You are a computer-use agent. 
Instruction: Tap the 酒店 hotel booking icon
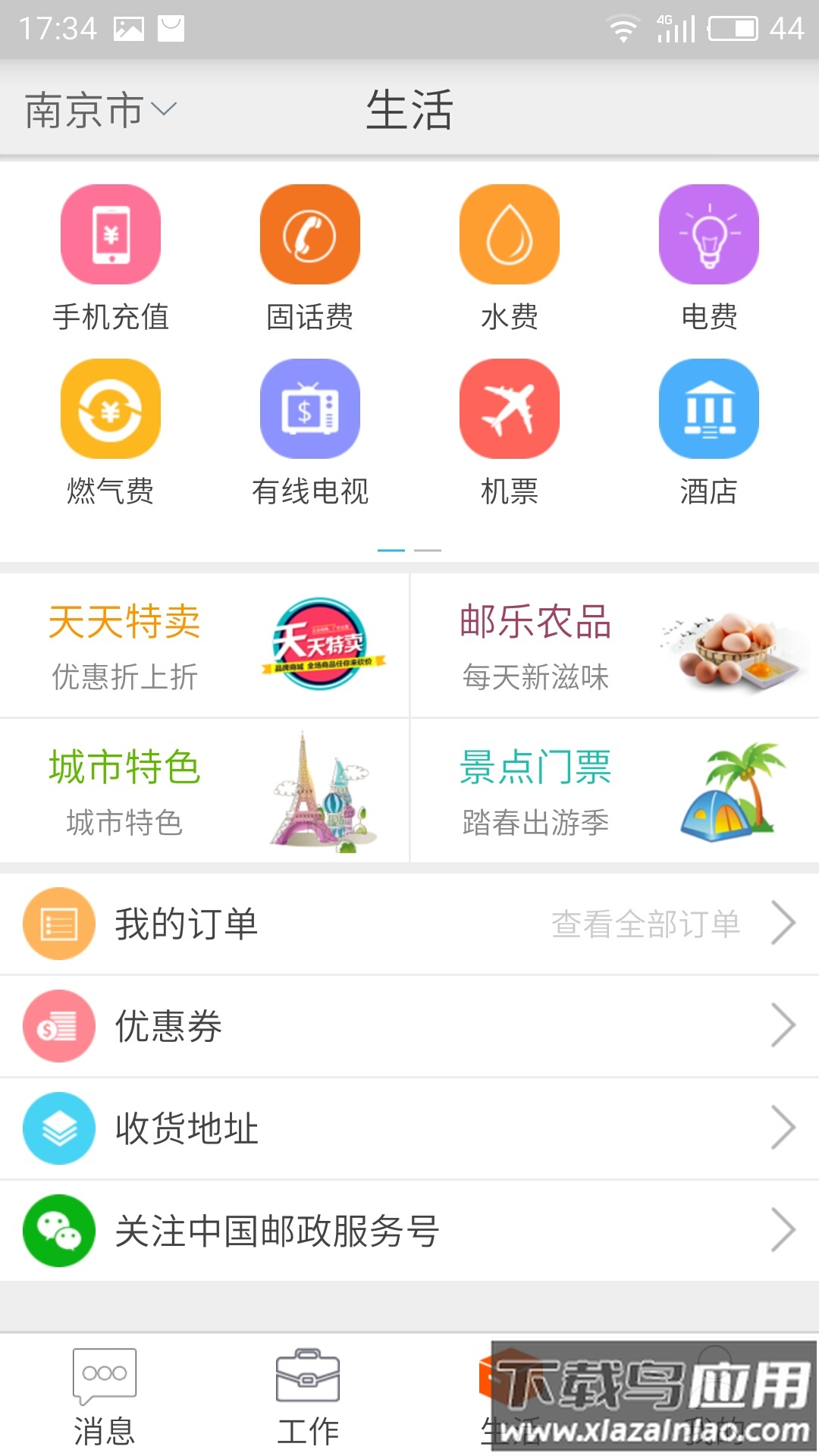[x=709, y=408]
